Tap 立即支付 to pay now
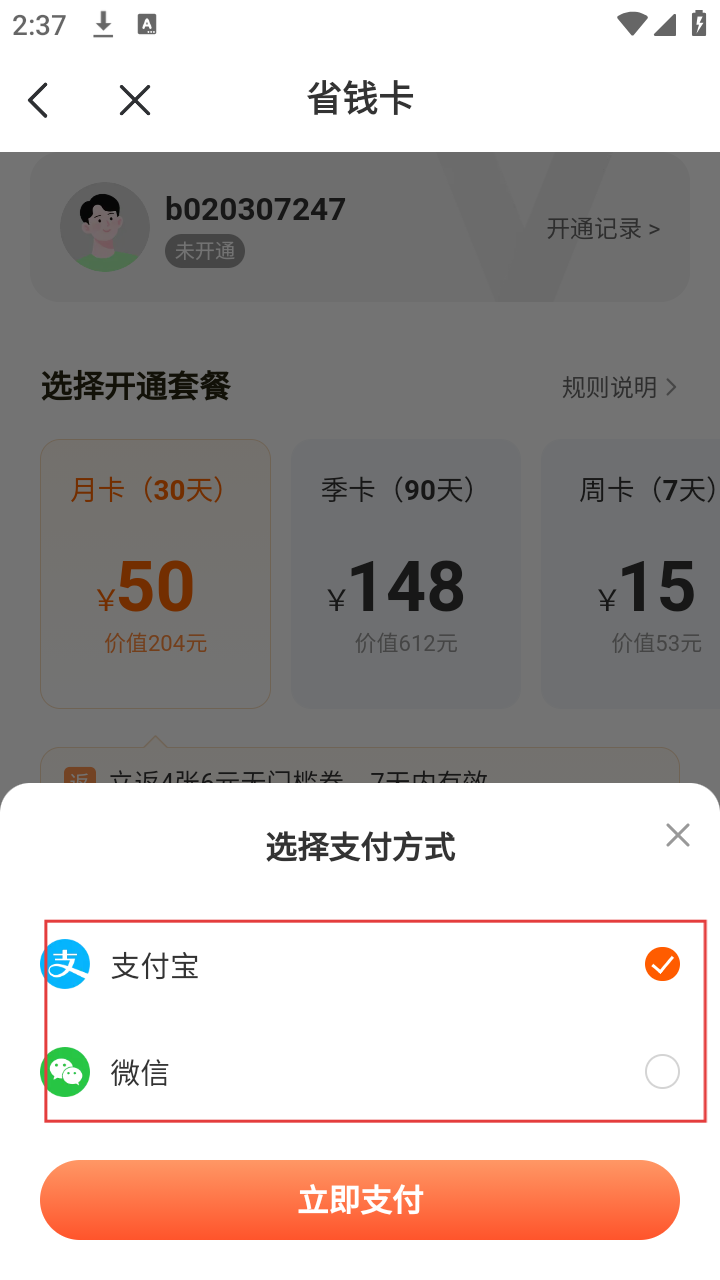Screen dimensions: 720x1280 coord(360,1200)
